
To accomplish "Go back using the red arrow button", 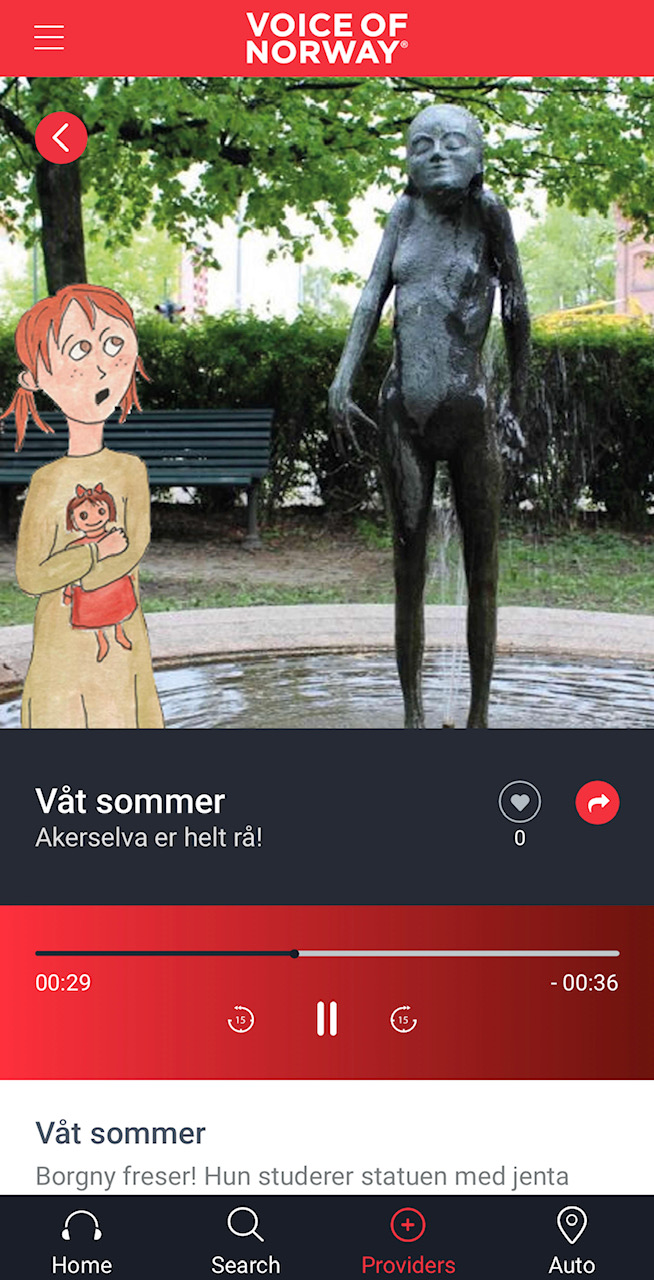I will pos(61,137).
